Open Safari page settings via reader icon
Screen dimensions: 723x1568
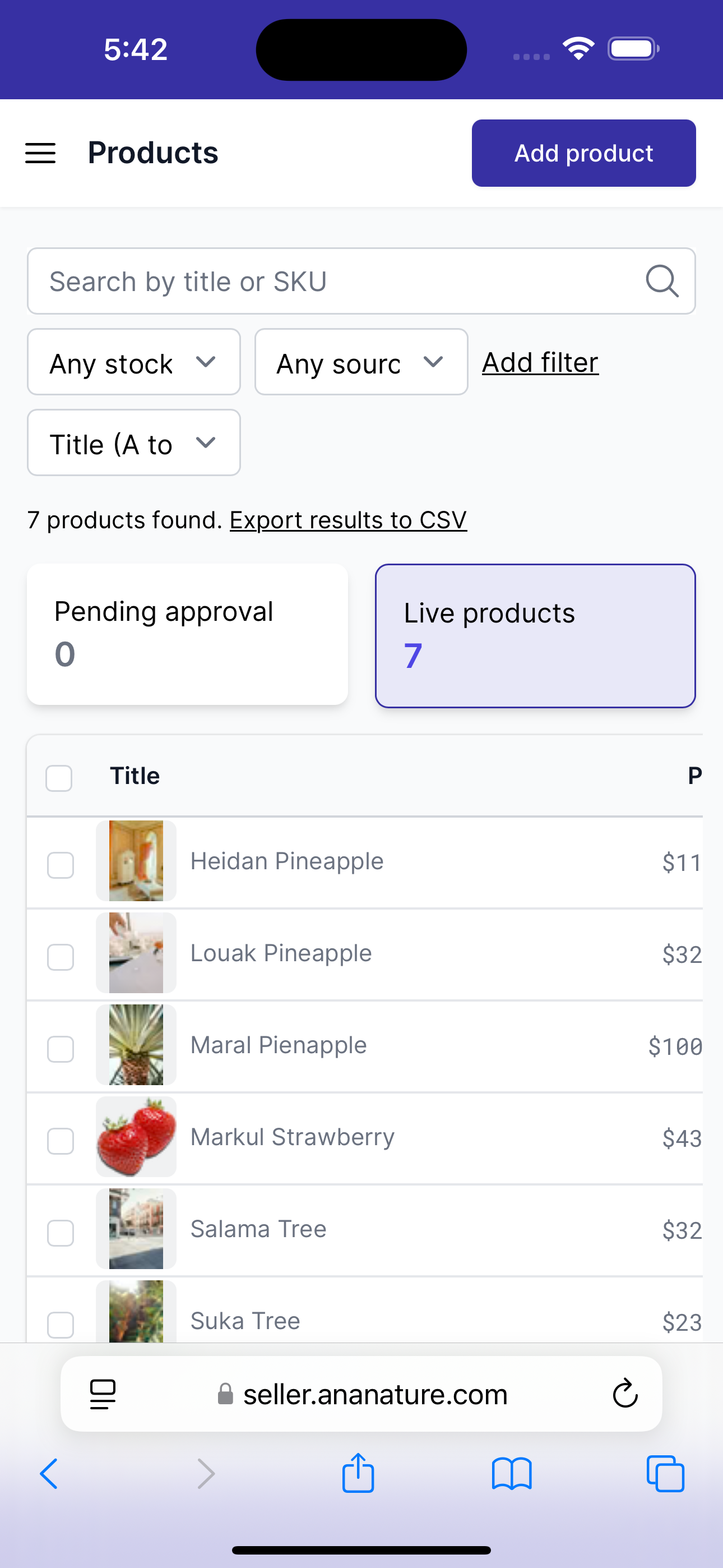102,1394
